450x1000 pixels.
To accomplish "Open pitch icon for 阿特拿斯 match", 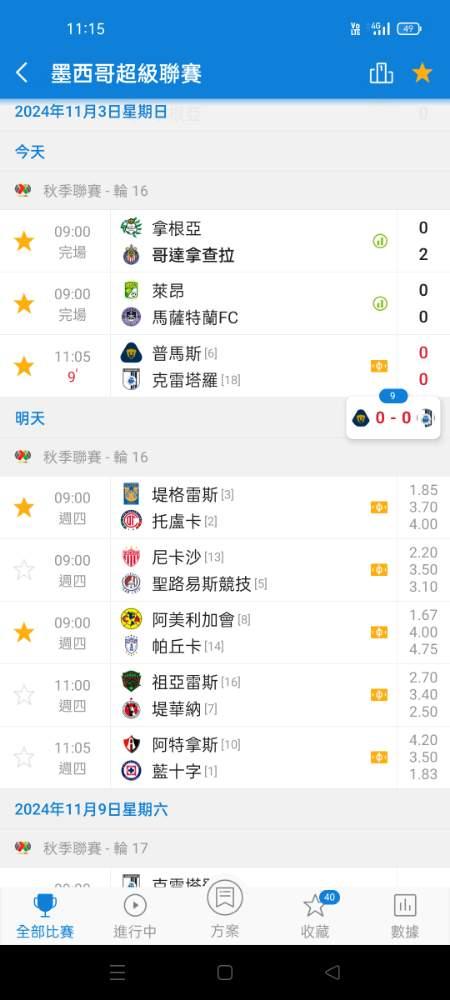I will (379, 757).
